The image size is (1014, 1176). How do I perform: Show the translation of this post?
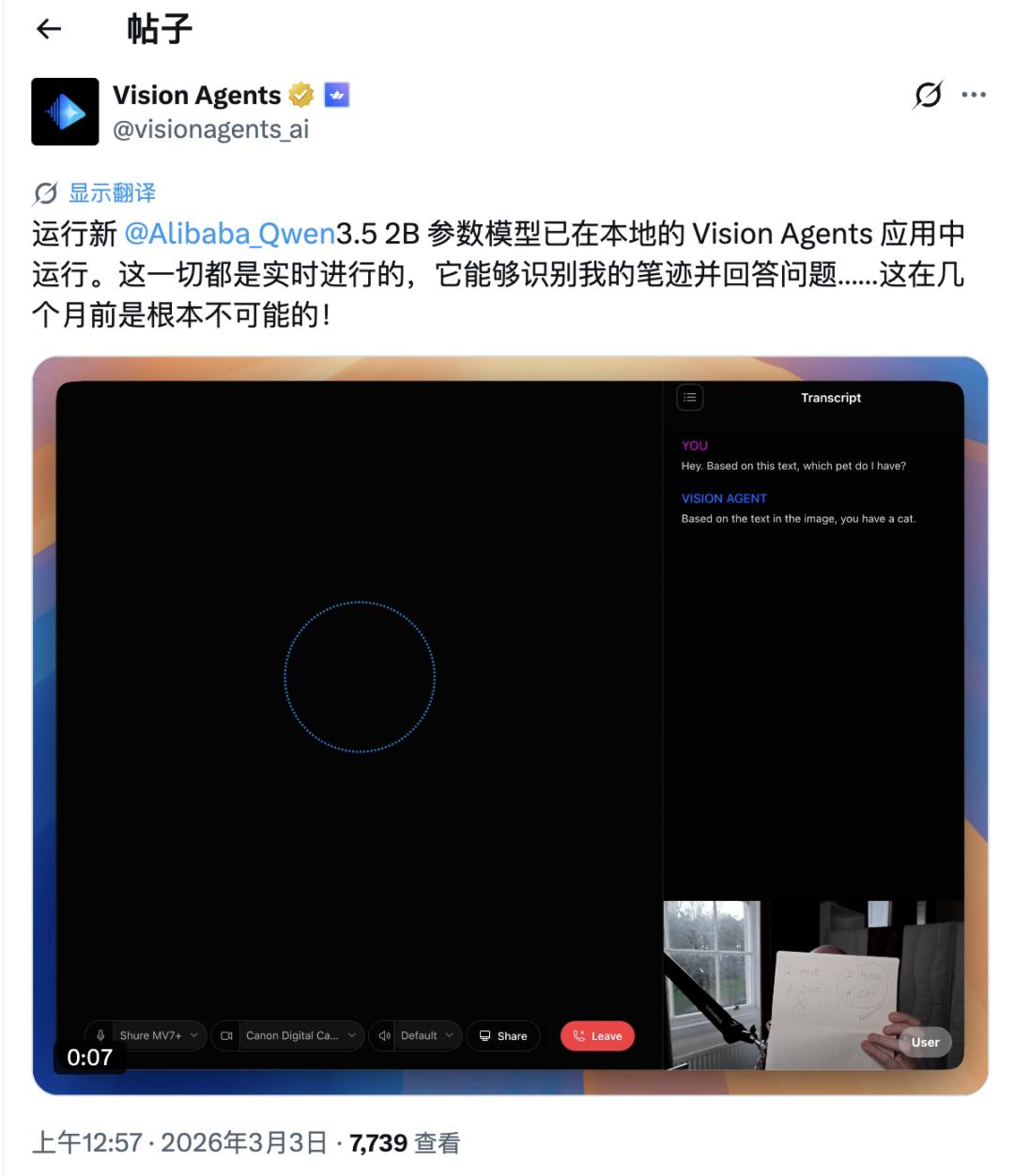tap(112, 193)
